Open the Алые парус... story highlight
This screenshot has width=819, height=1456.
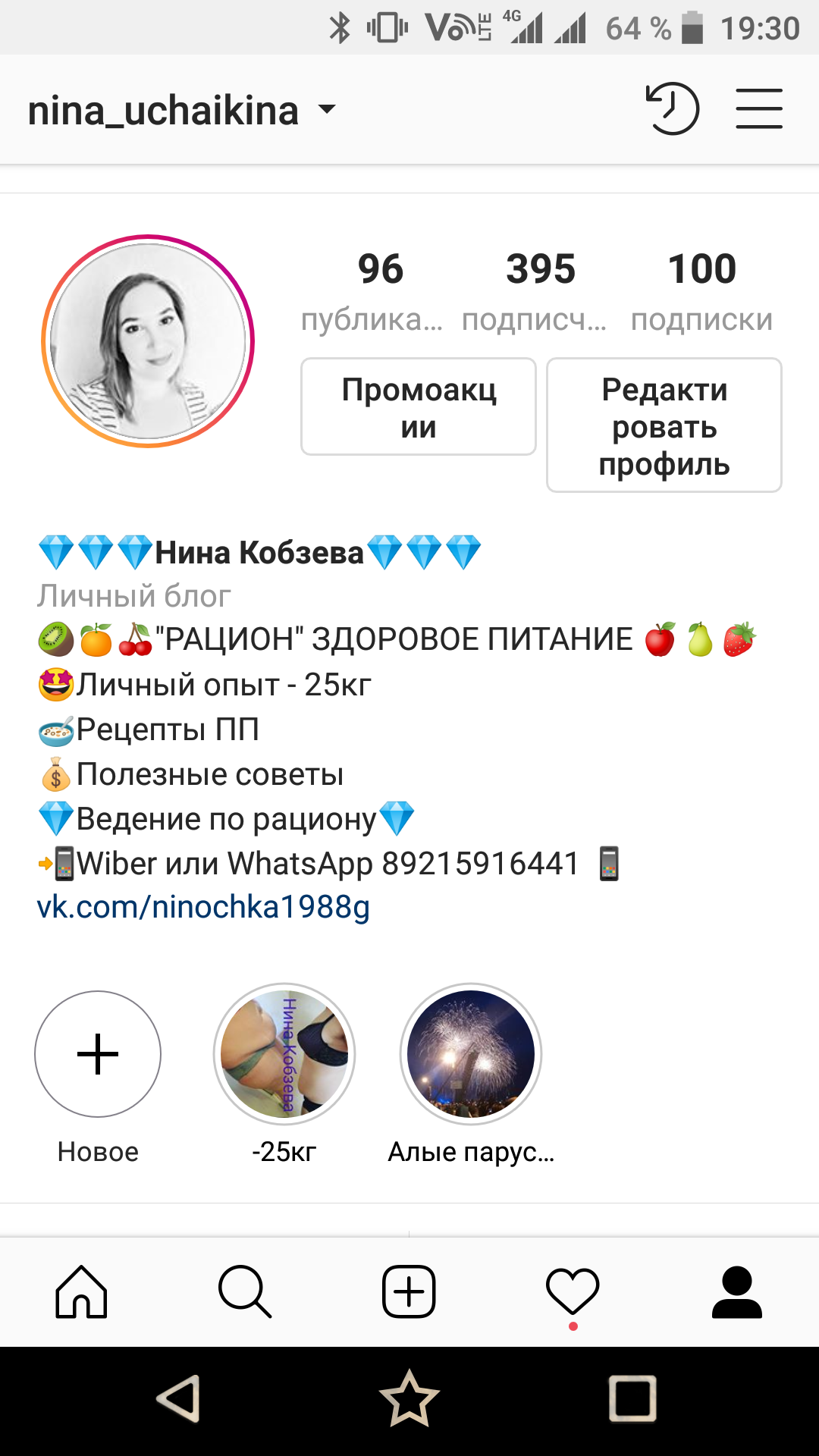point(471,1054)
